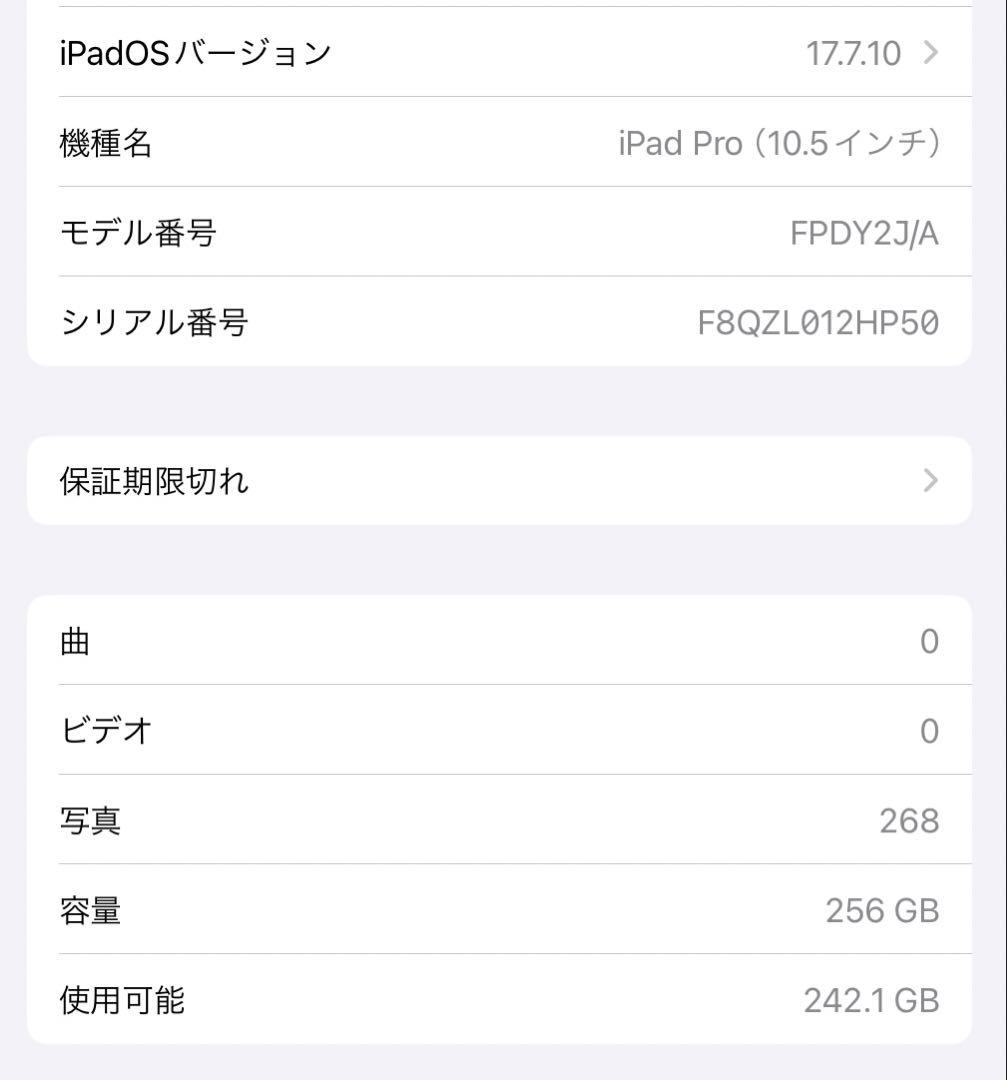Tap the iPad Pro（10.5インチ）model name text
This screenshot has width=1007, height=1080.
779,143
